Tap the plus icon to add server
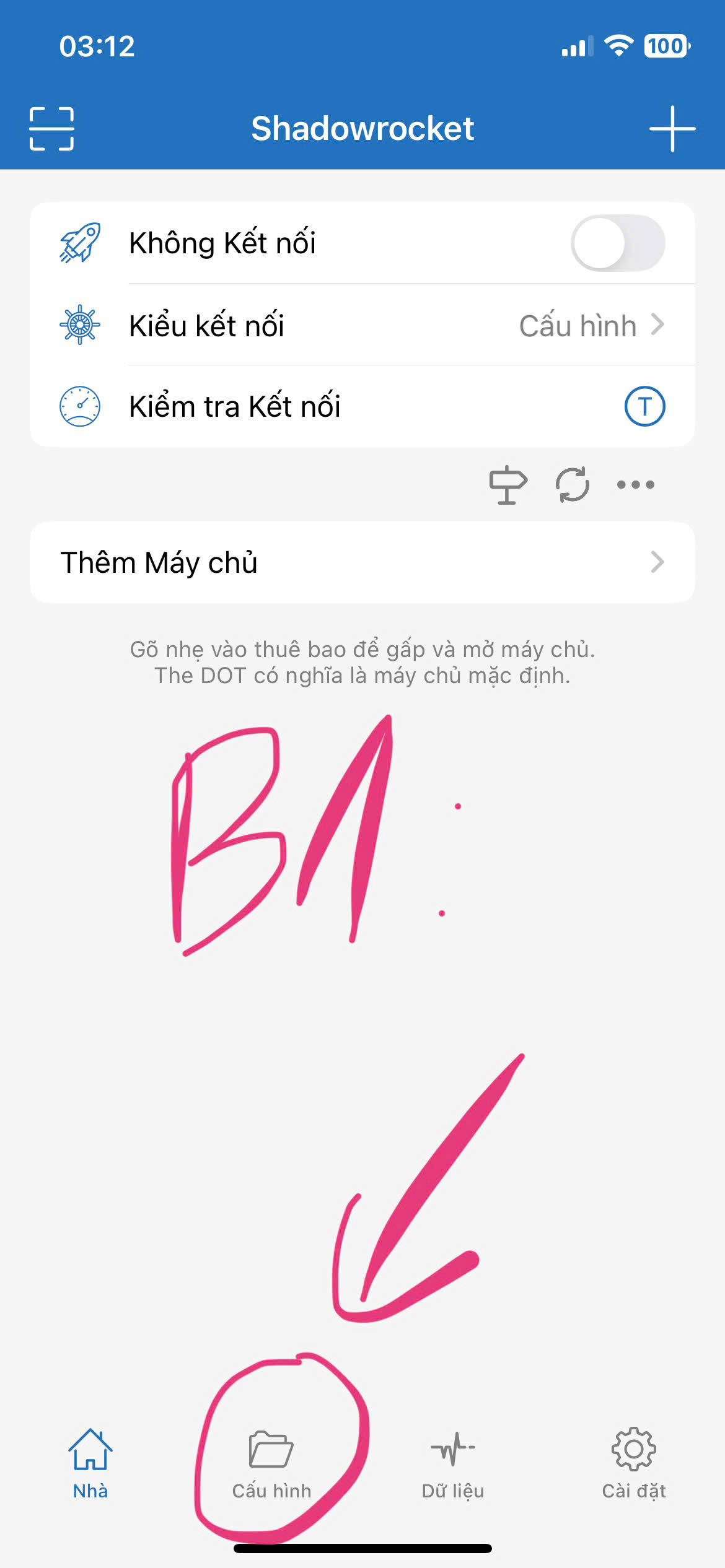Viewport: 725px width, 1568px height. click(x=672, y=129)
